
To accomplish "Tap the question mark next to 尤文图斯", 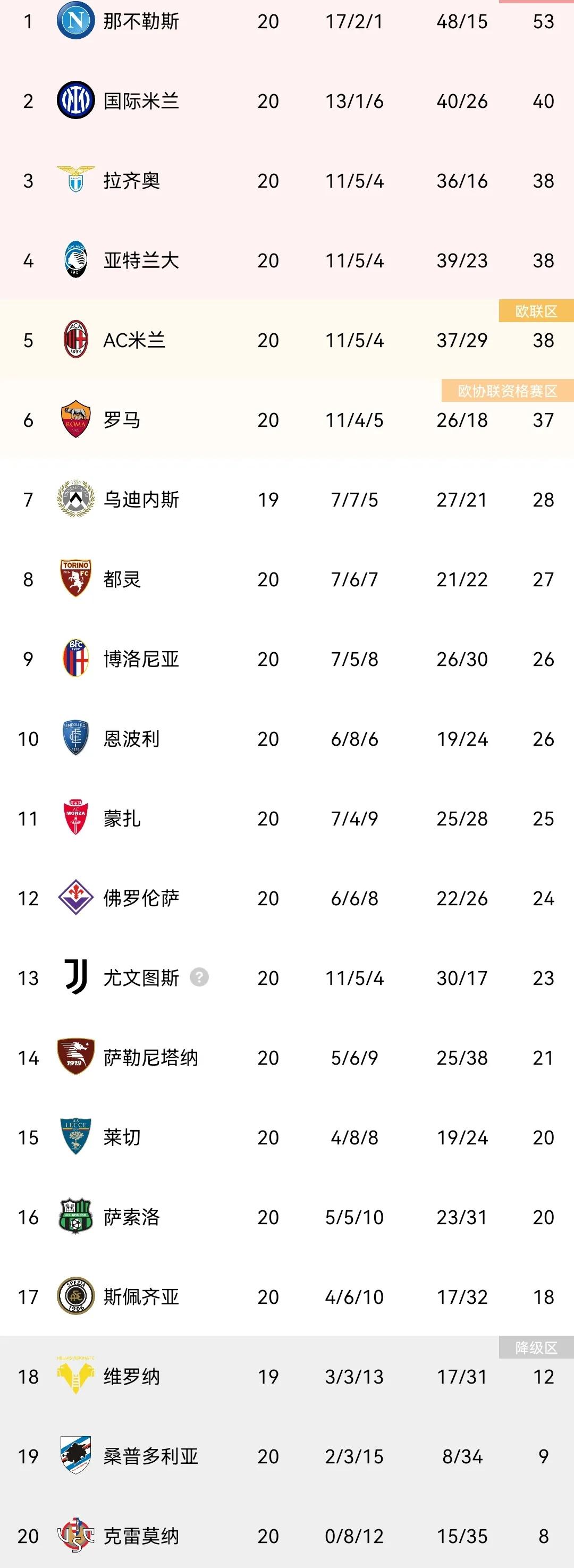I will tap(199, 977).
